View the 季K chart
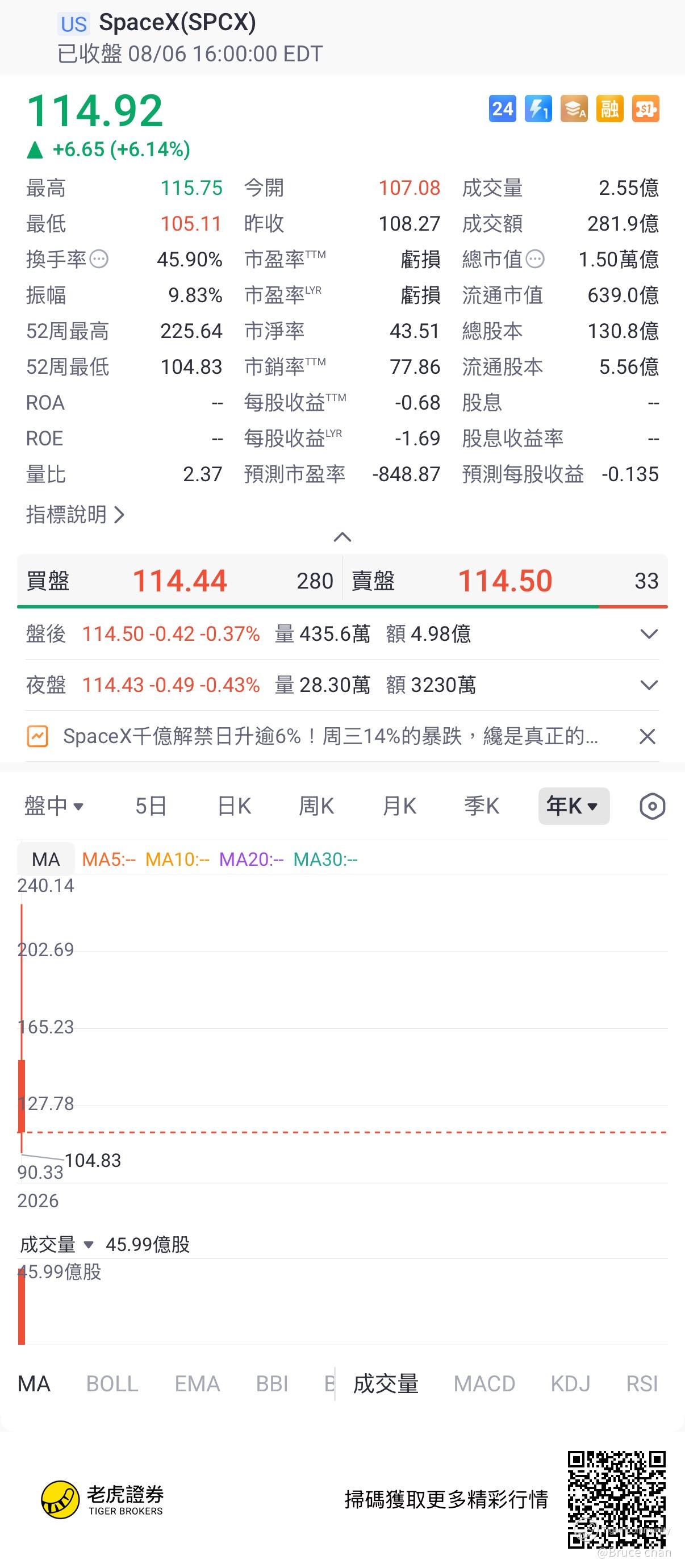The image size is (685, 1568). pyautogui.click(x=482, y=806)
